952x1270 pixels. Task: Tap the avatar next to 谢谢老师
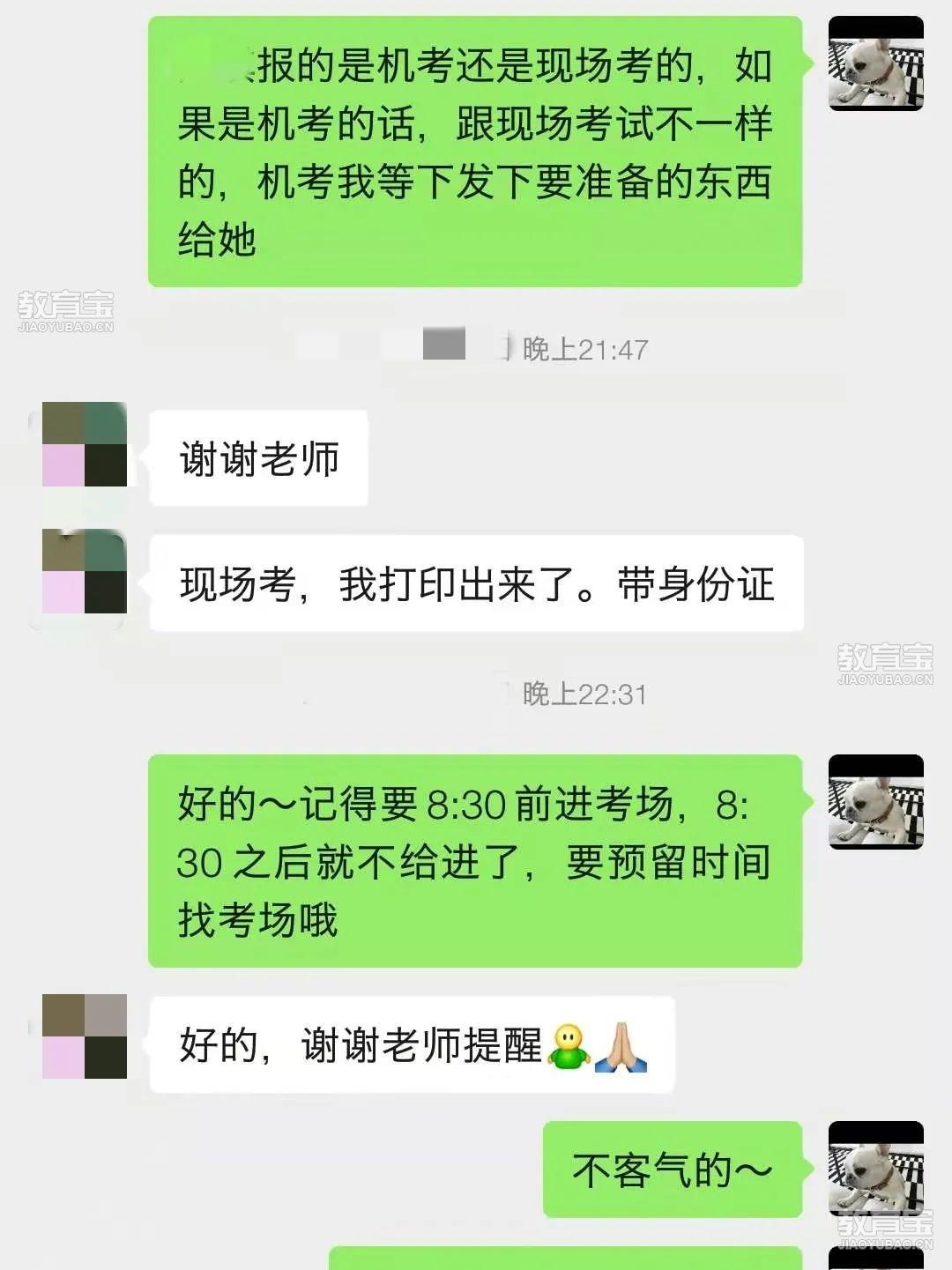(x=85, y=444)
